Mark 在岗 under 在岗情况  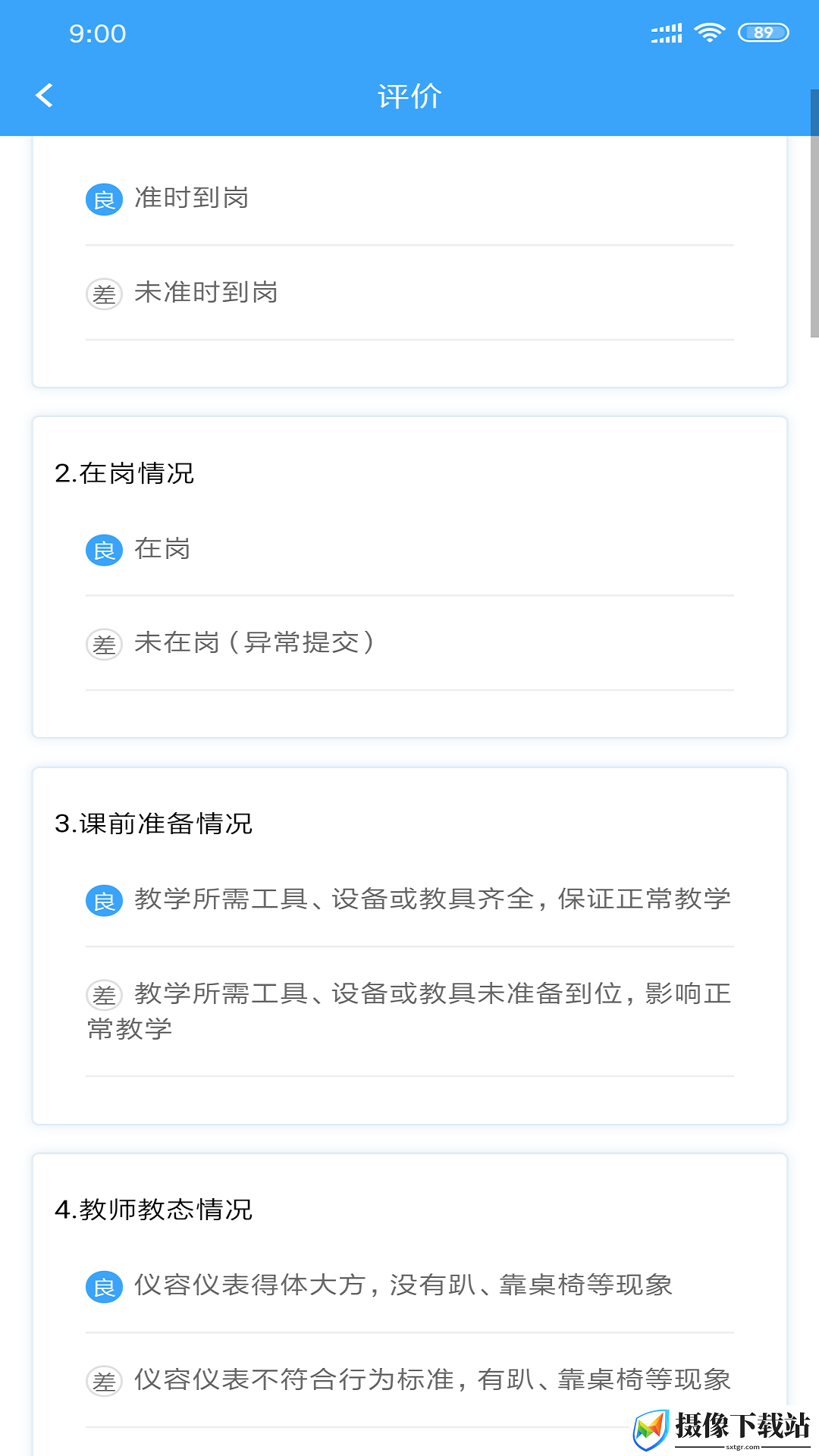click(x=409, y=549)
